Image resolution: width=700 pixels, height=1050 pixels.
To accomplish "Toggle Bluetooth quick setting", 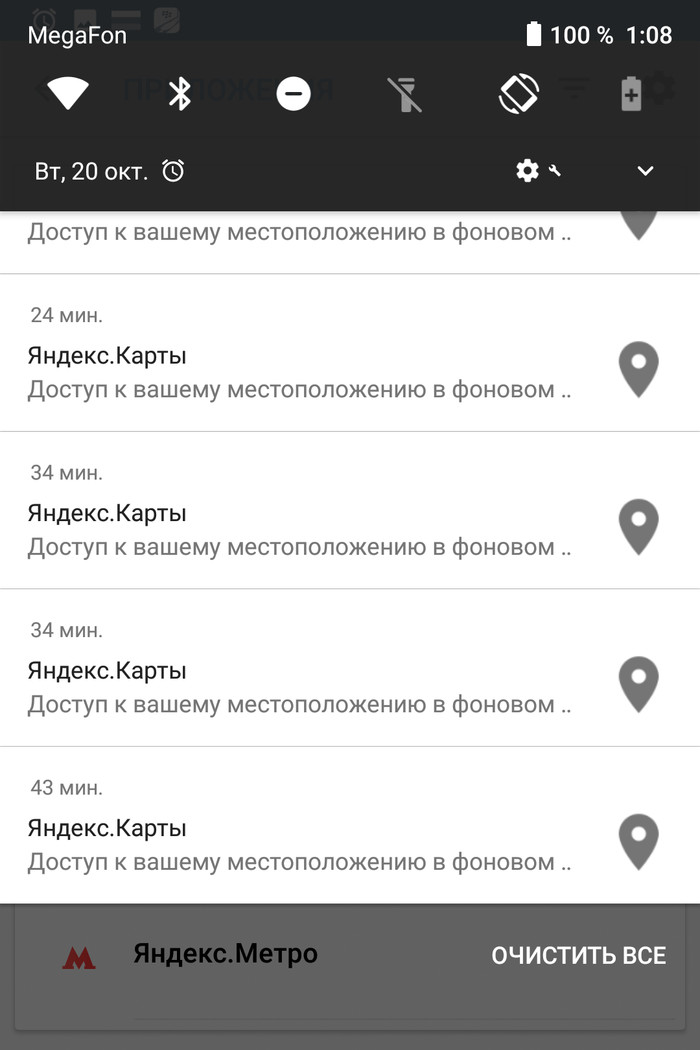I will pos(180,95).
